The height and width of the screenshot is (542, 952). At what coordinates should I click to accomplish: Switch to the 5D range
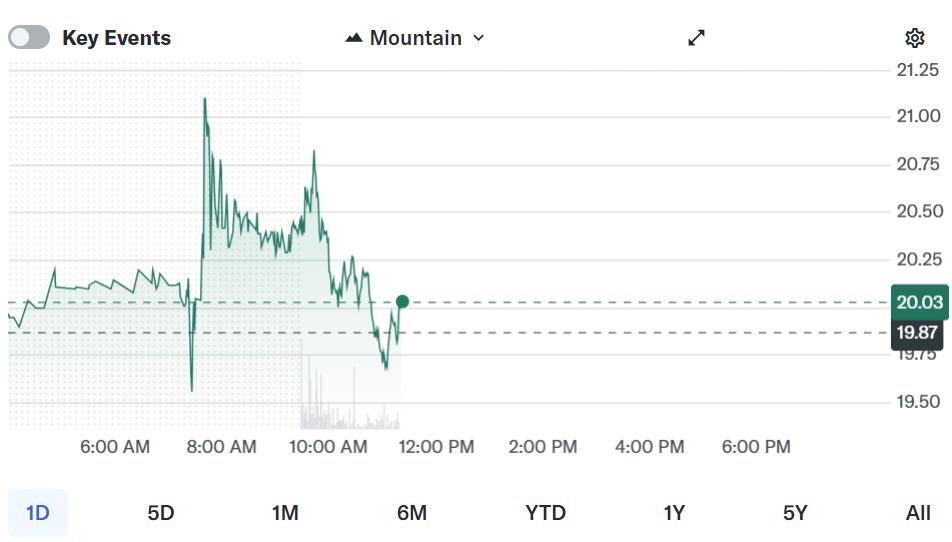coord(161,513)
